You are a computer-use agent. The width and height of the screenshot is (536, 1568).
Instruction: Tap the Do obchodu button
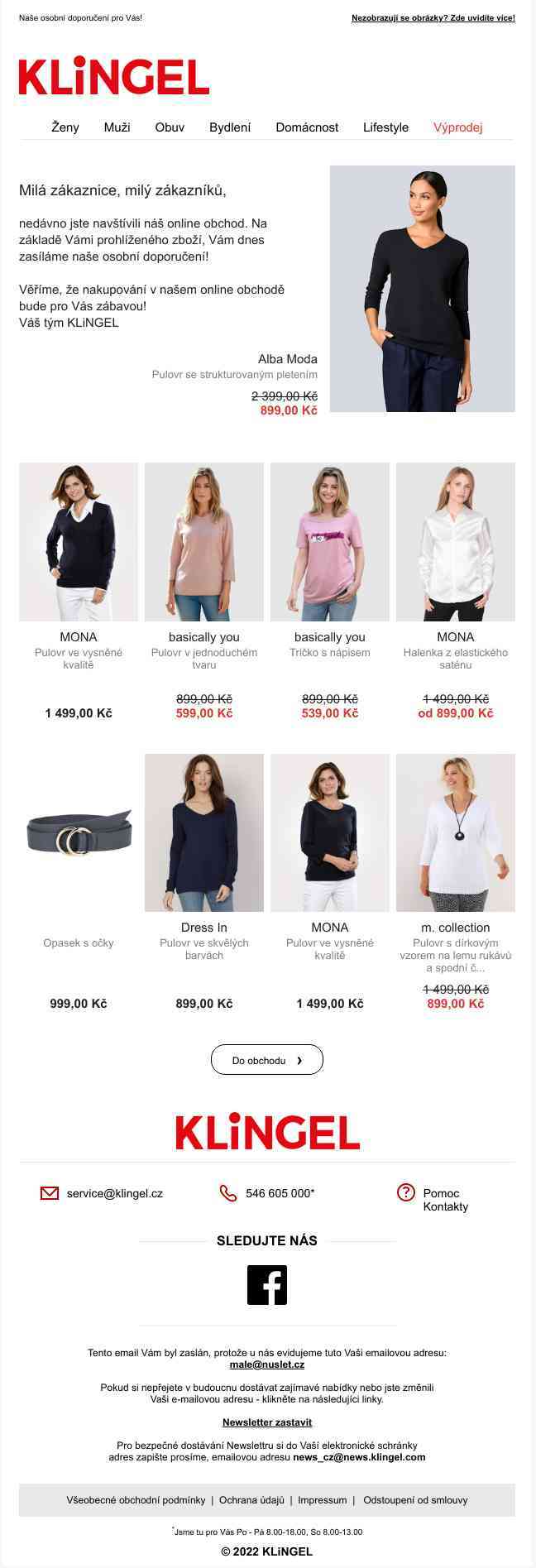tap(266, 1060)
